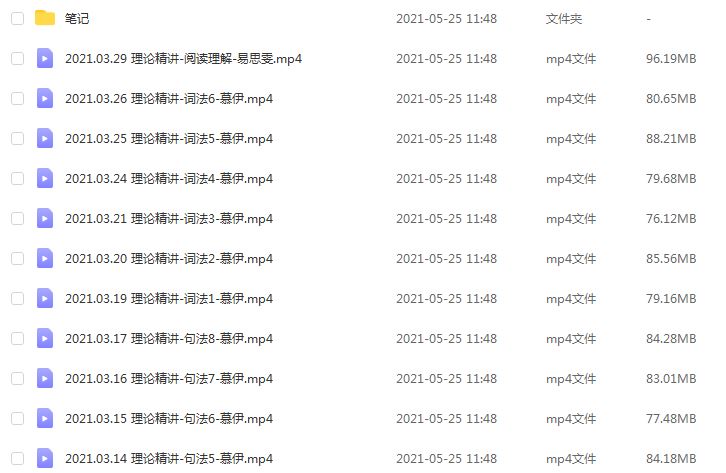Select checkbox for 词法2 video
The width and height of the screenshot is (726, 473).
pyautogui.click(x=17, y=259)
